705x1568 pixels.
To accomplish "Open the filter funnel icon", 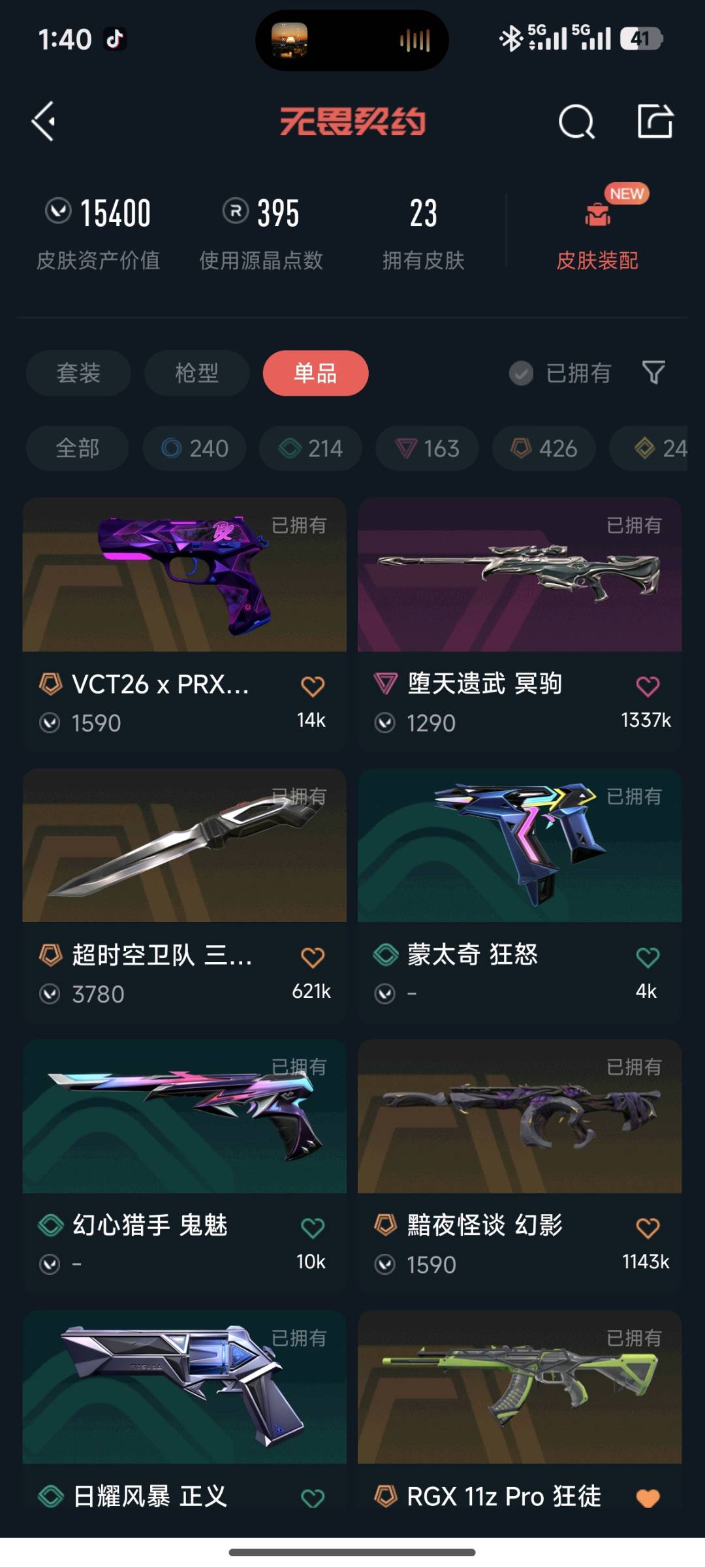I will 653,373.
